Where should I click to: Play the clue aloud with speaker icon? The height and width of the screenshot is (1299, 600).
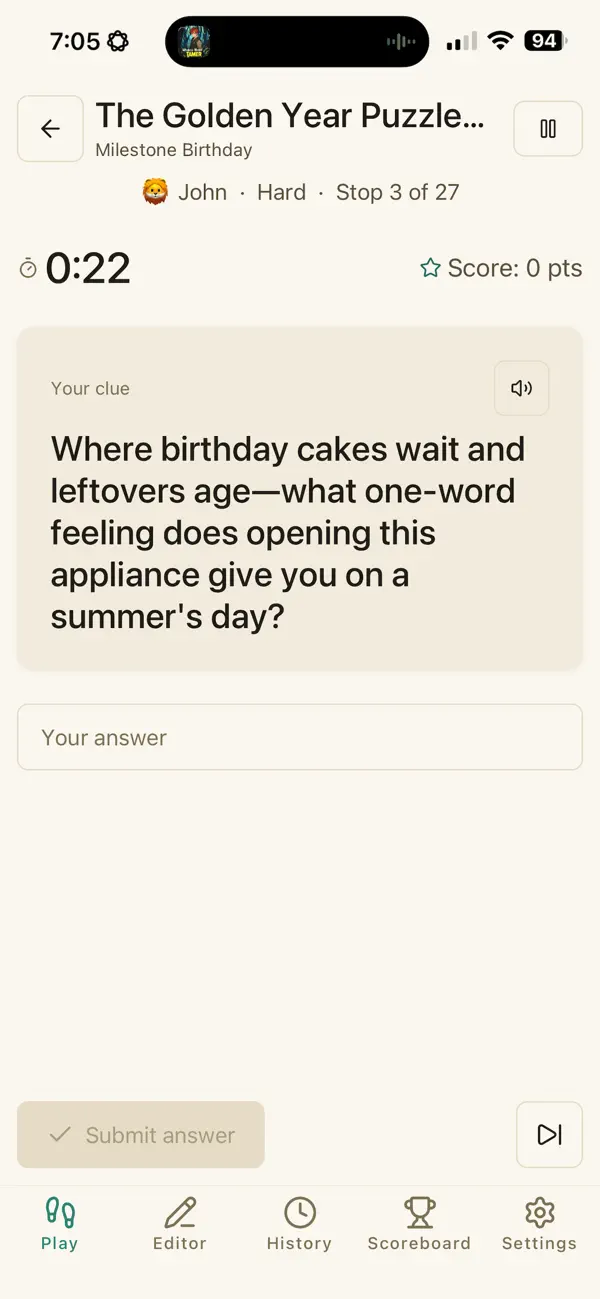[522, 388]
